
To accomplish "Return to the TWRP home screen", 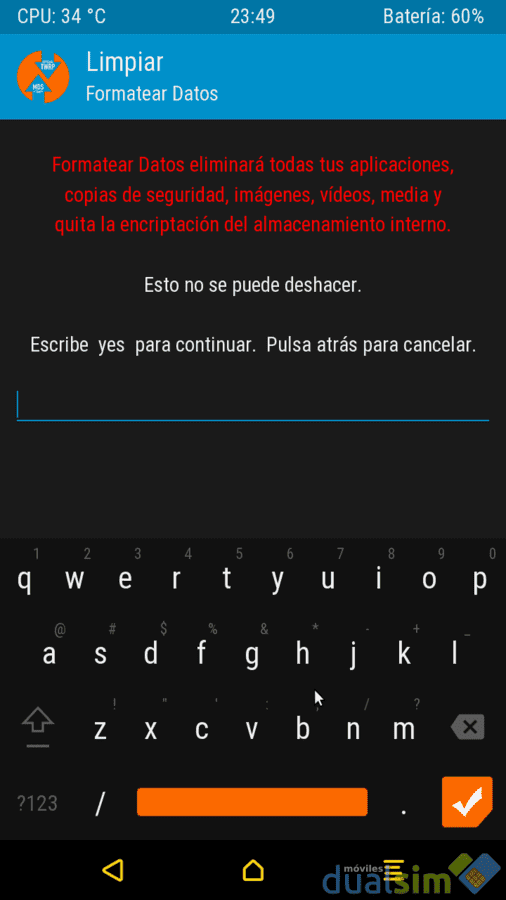I will (x=253, y=870).
